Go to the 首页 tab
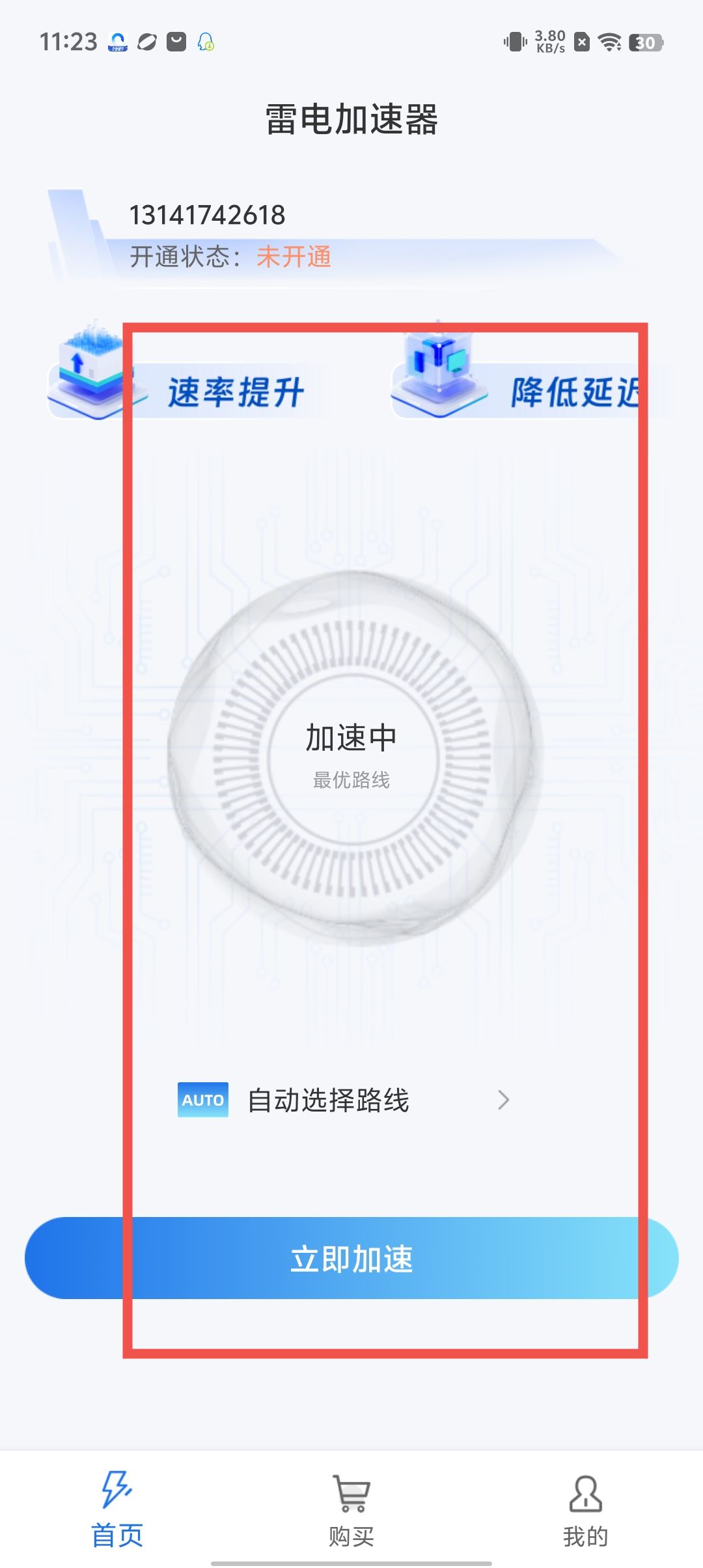The image size is (703, 1568). (x=117, y=1511)
